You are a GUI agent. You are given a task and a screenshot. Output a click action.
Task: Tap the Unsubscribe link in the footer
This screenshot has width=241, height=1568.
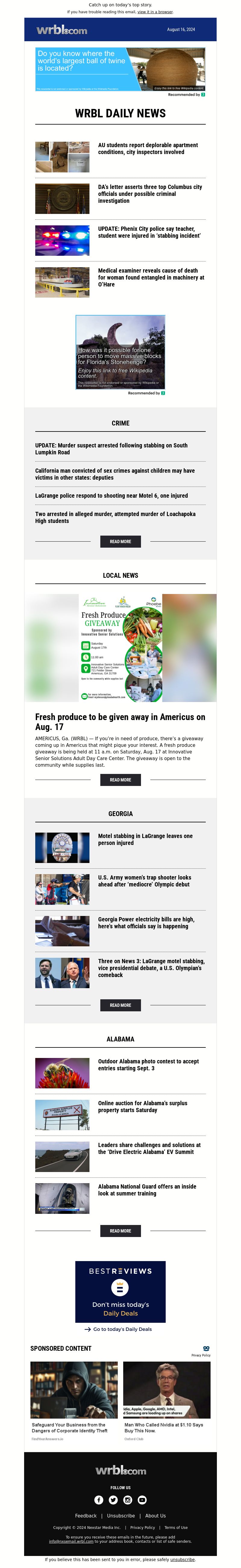click(x=121, y=1516)
